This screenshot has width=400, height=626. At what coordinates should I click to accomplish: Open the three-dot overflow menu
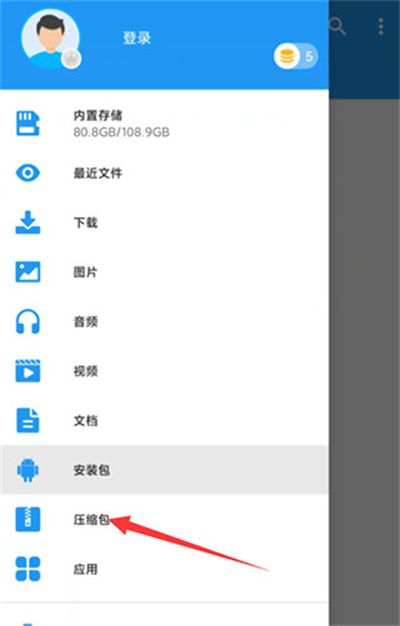coord(381,27)
